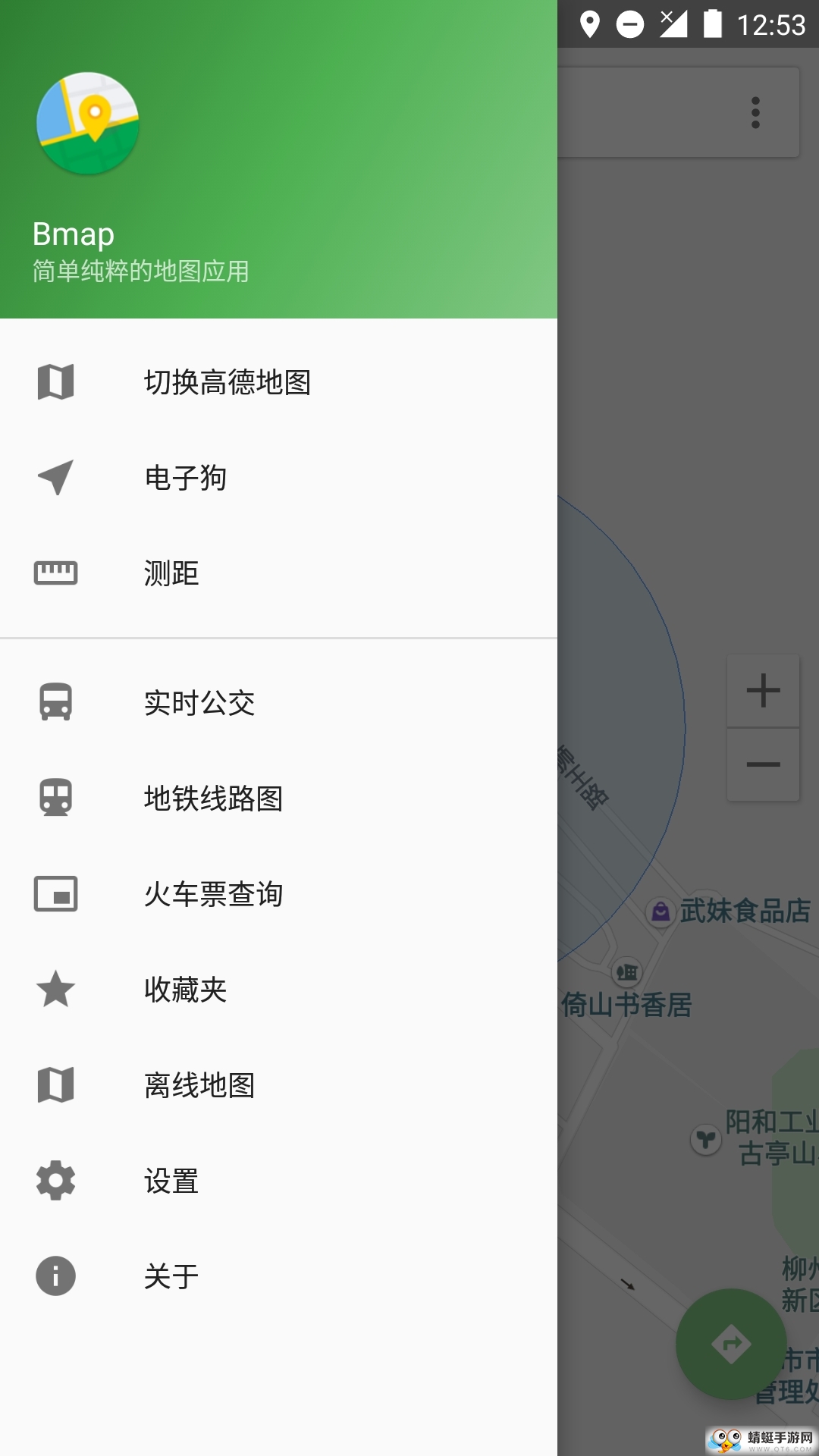
Task: Open 火车票查询 from the drawer menu
Action: pyautogui.click(x=213, y=894)
